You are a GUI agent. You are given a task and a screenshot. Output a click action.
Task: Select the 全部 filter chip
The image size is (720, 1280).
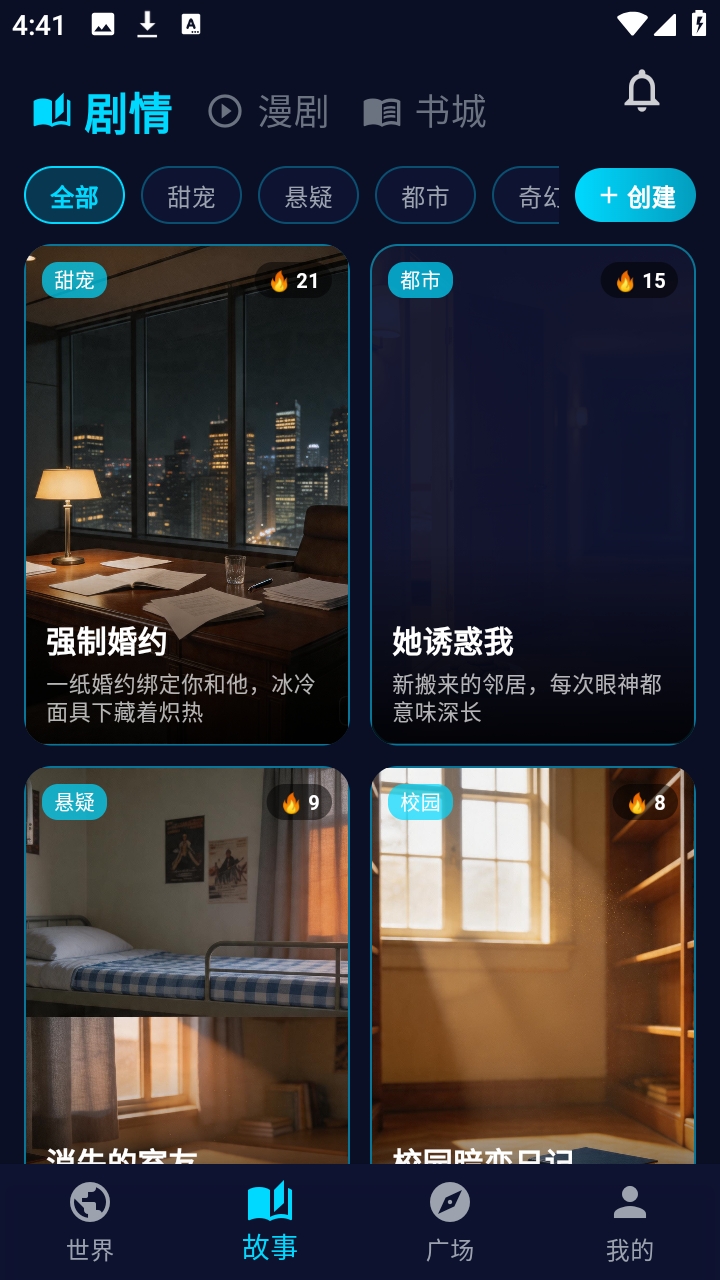tap(75, 196)
